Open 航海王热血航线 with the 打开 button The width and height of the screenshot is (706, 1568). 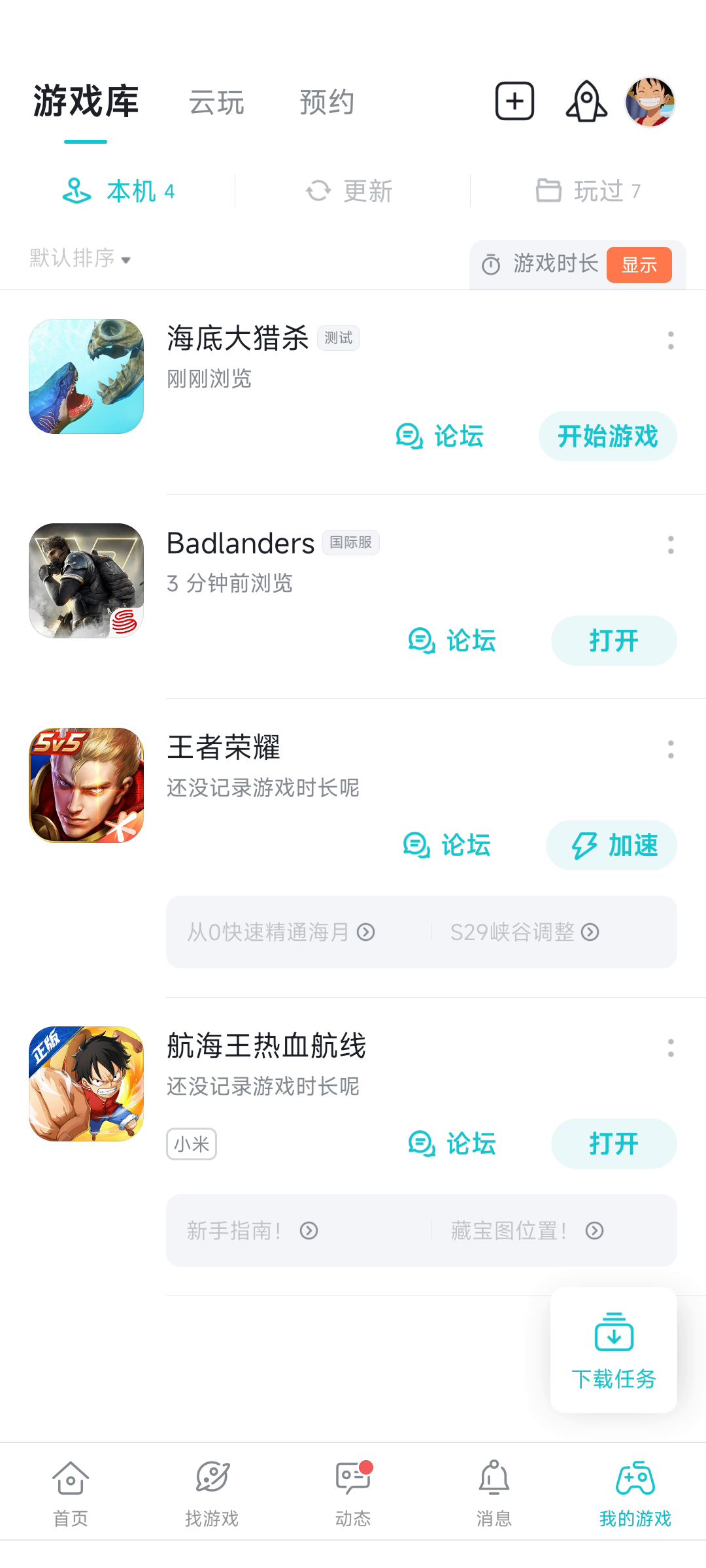click(613, 1144)
